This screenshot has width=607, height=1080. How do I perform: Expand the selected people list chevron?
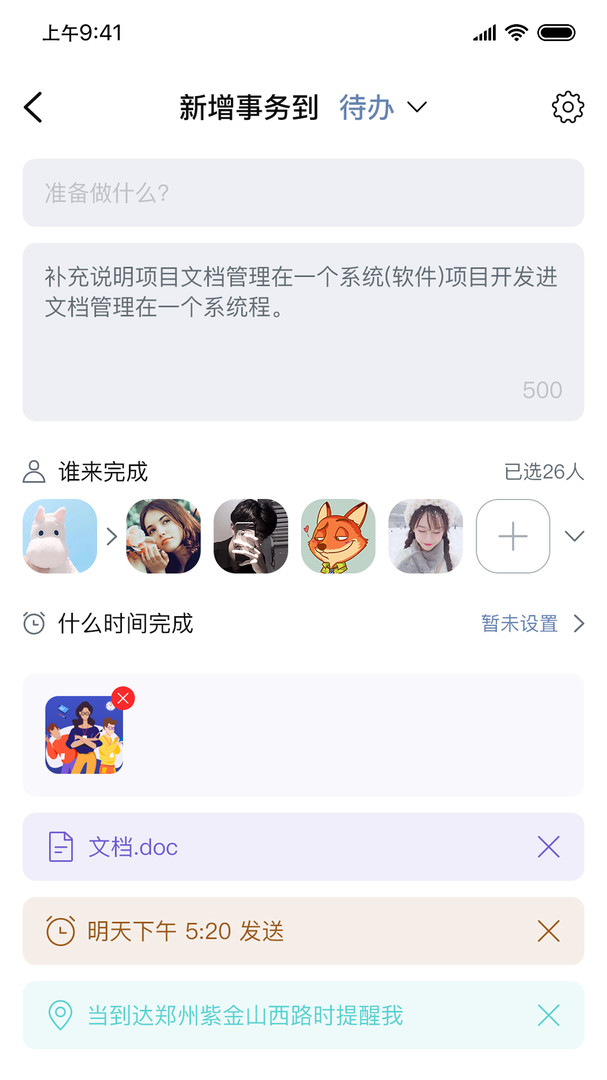575,537
